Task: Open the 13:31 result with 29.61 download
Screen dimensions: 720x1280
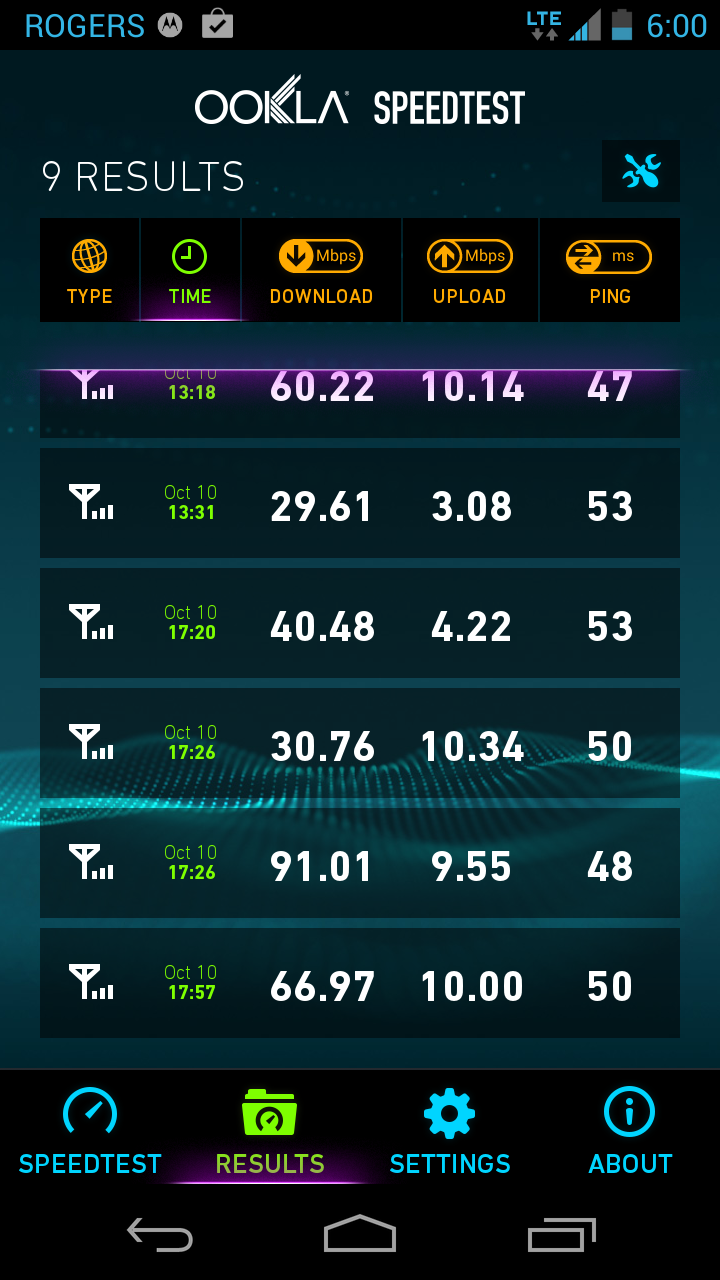Action: click(360, 503)
